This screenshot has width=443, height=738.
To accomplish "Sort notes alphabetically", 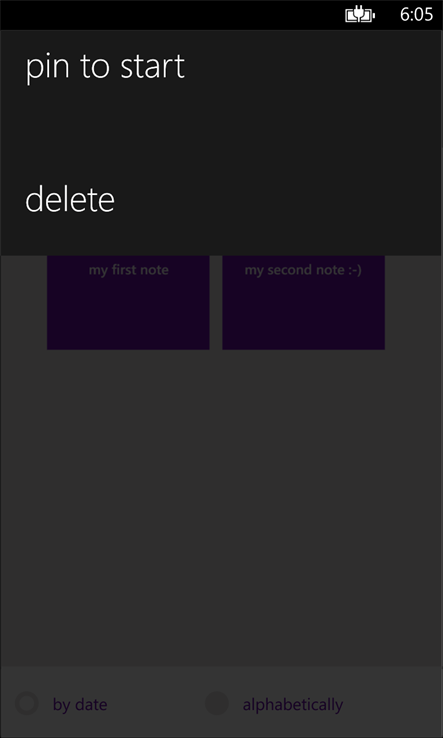I will tap(274, 705).
